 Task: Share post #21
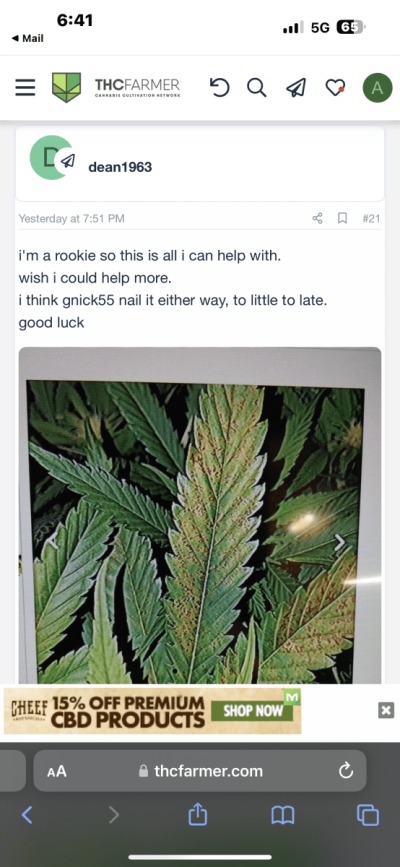pyautogui.click(x=318, y=218)
